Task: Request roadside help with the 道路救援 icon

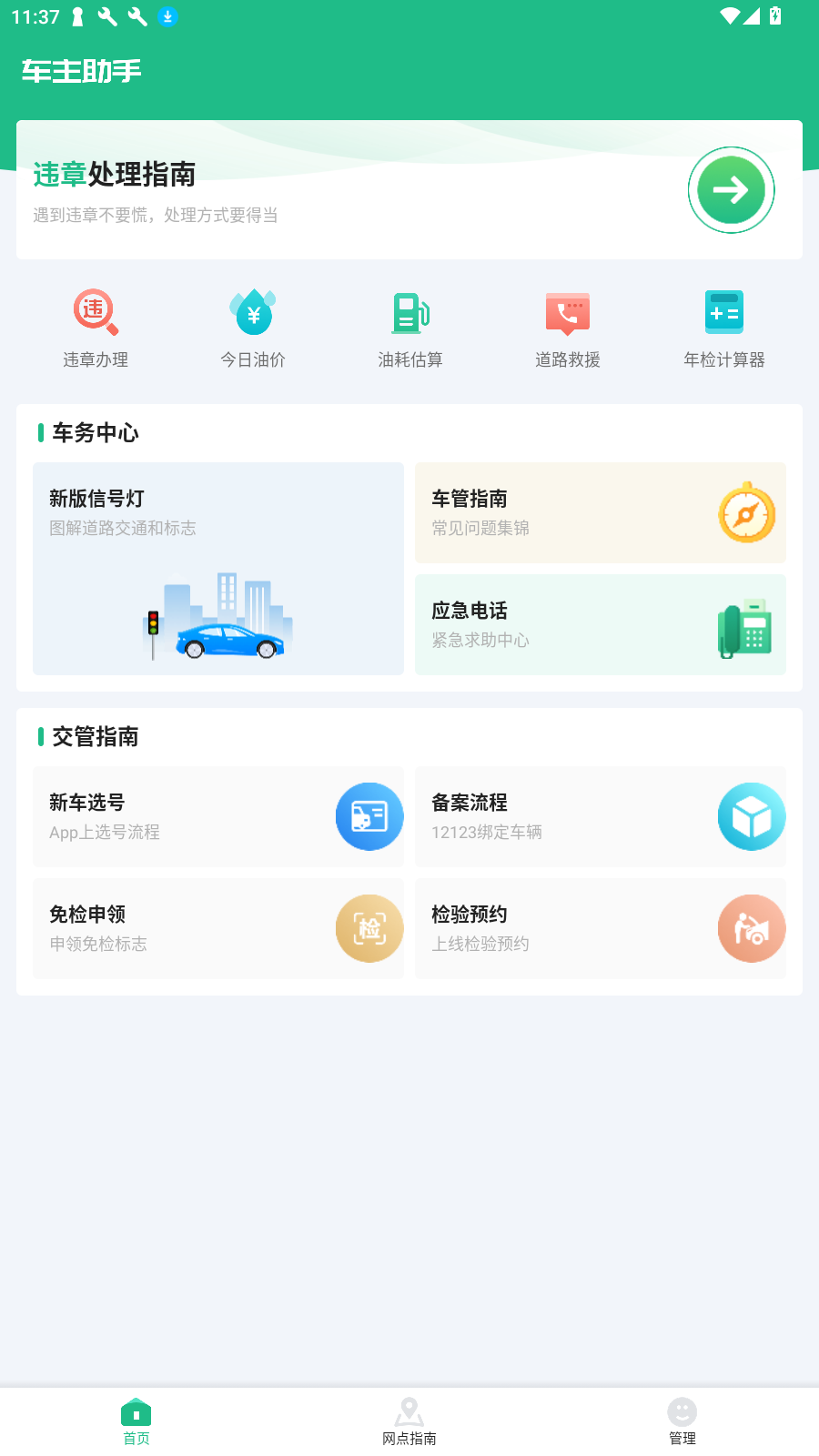Action: [567, 312]
